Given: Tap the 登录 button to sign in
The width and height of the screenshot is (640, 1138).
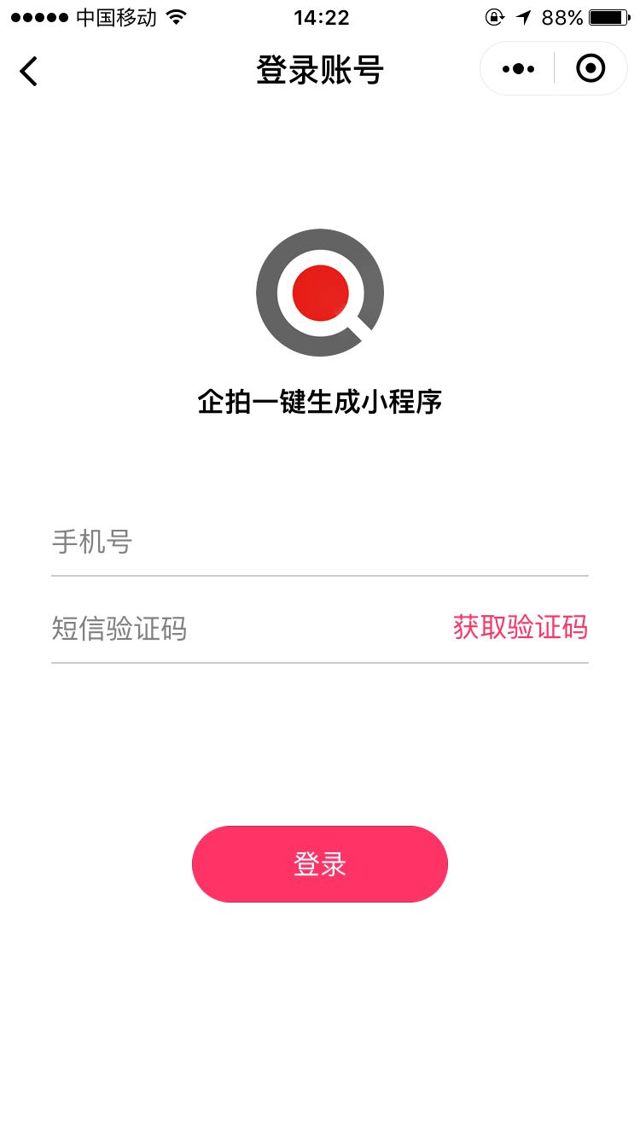Looking at the screenshot, I should click(320, 864).
